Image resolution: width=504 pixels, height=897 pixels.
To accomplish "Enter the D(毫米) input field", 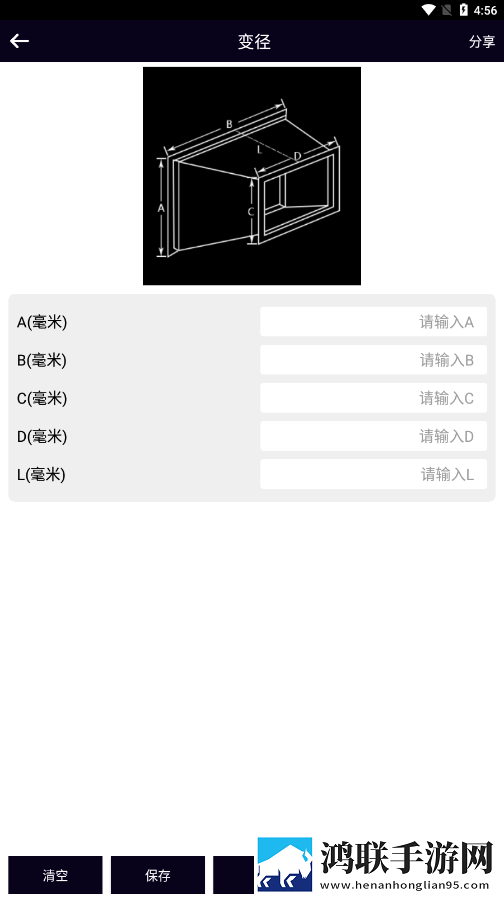I will 374,436.
